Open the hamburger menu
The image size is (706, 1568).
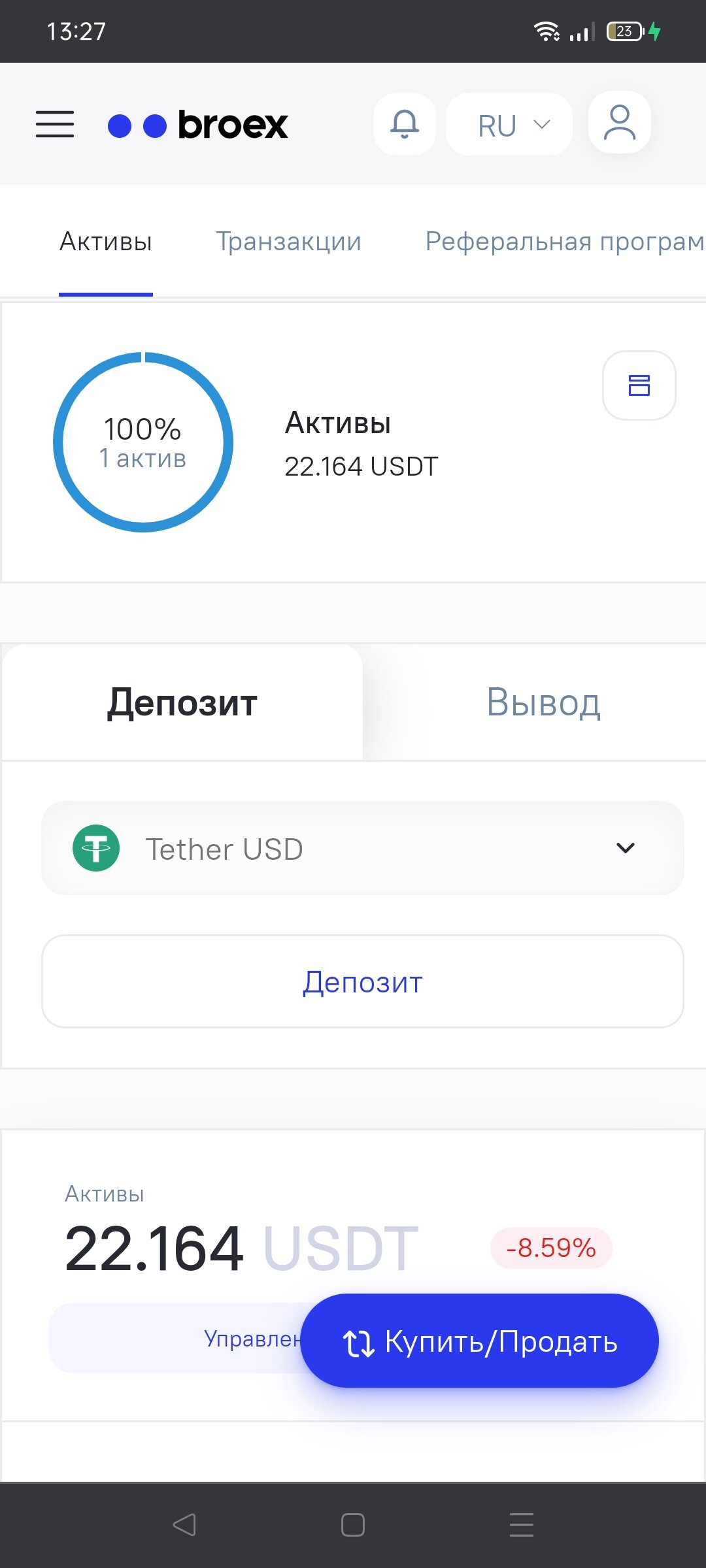click(x=55, y=124)
